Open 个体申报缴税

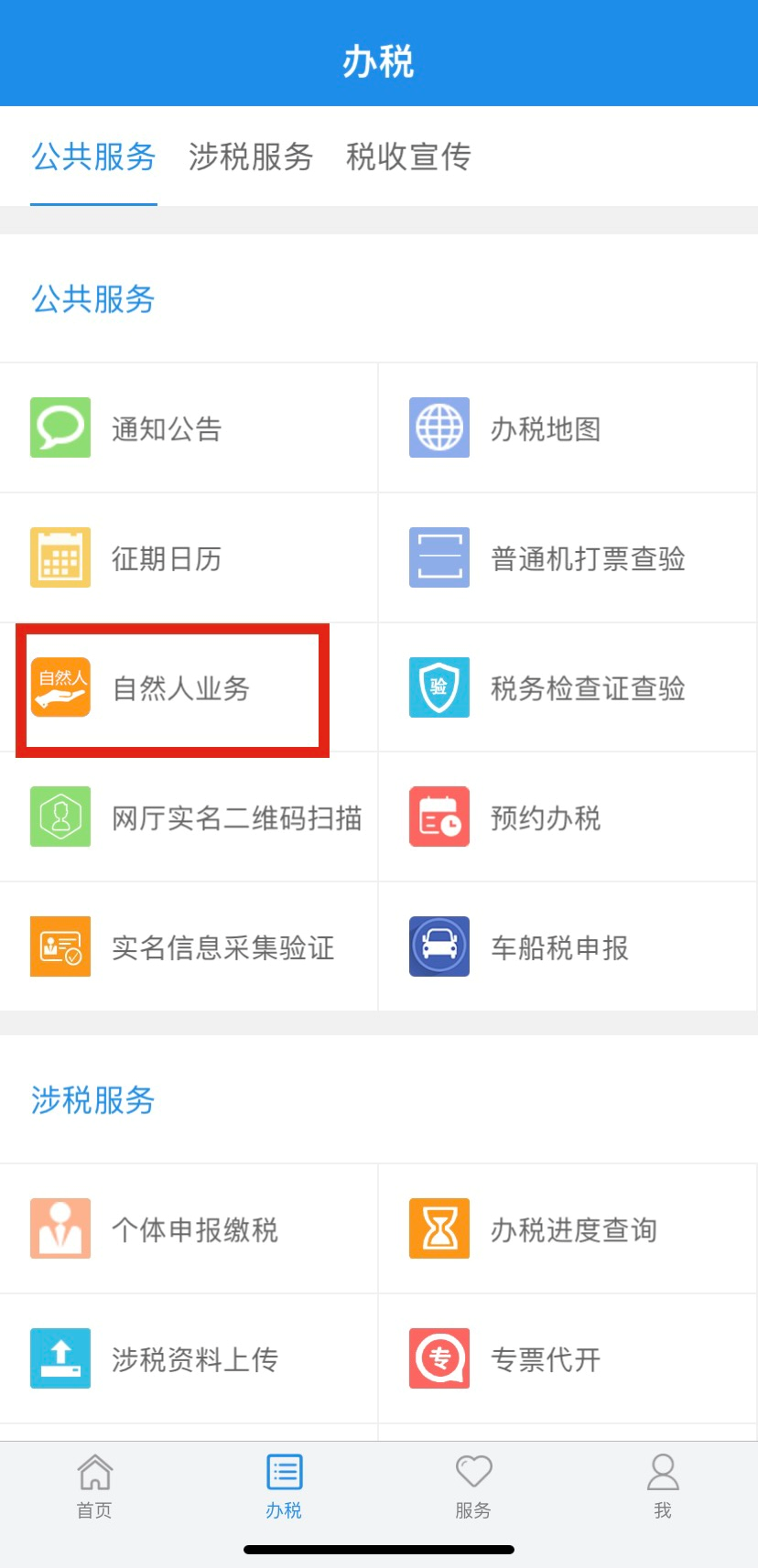[189, 1229]
